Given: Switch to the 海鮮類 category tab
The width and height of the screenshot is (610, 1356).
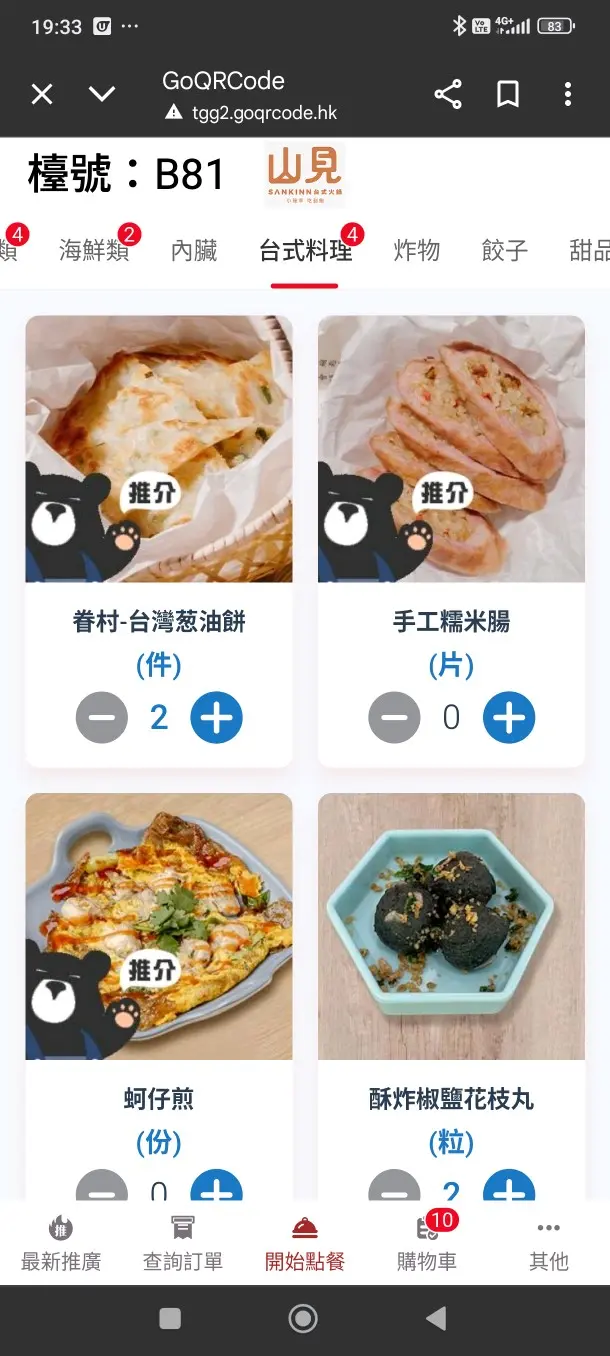Looking at the screenshot, I should [x=94, y=250].
